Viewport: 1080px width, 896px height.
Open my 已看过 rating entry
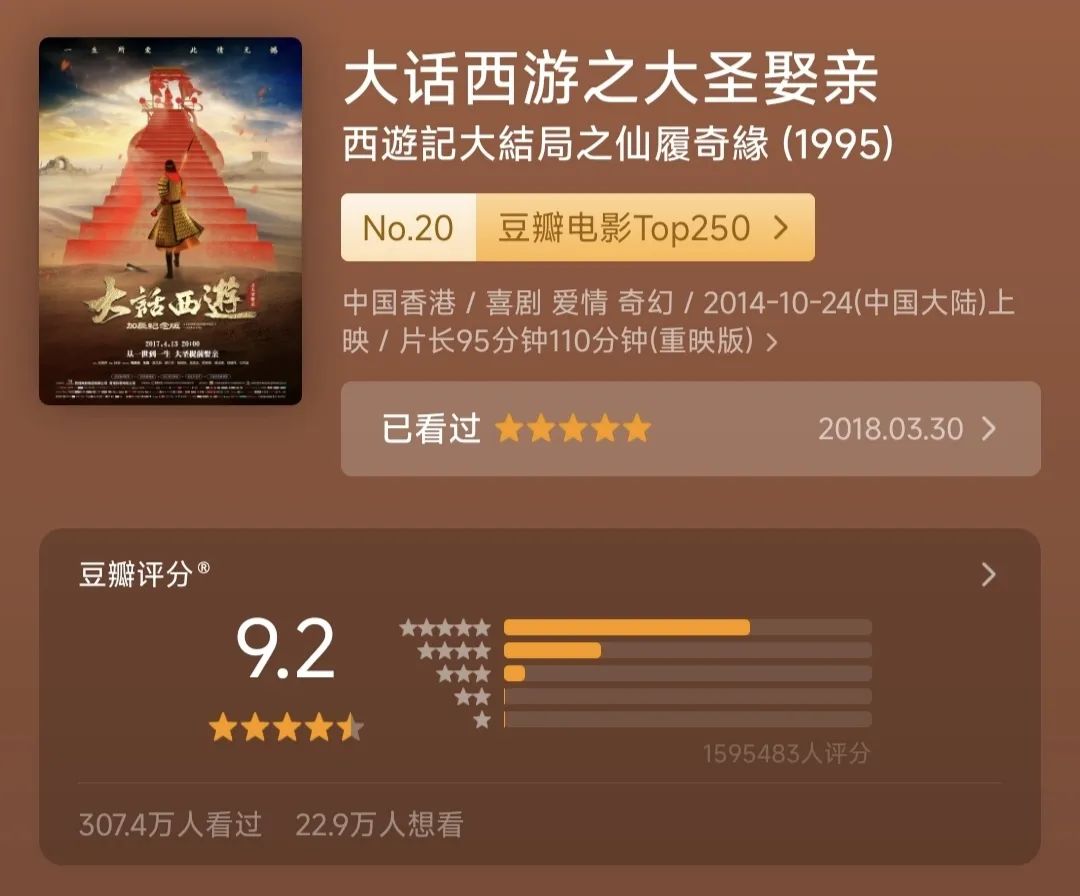point(690,429)
